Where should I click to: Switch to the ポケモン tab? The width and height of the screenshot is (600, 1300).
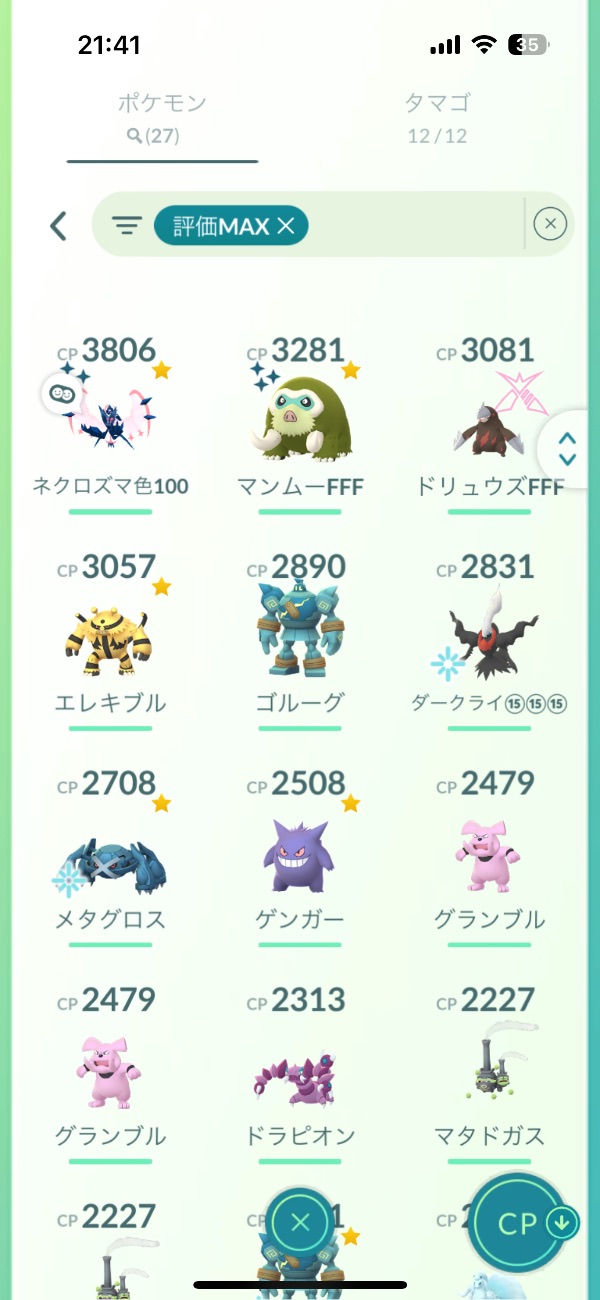[x=161, y=117]
